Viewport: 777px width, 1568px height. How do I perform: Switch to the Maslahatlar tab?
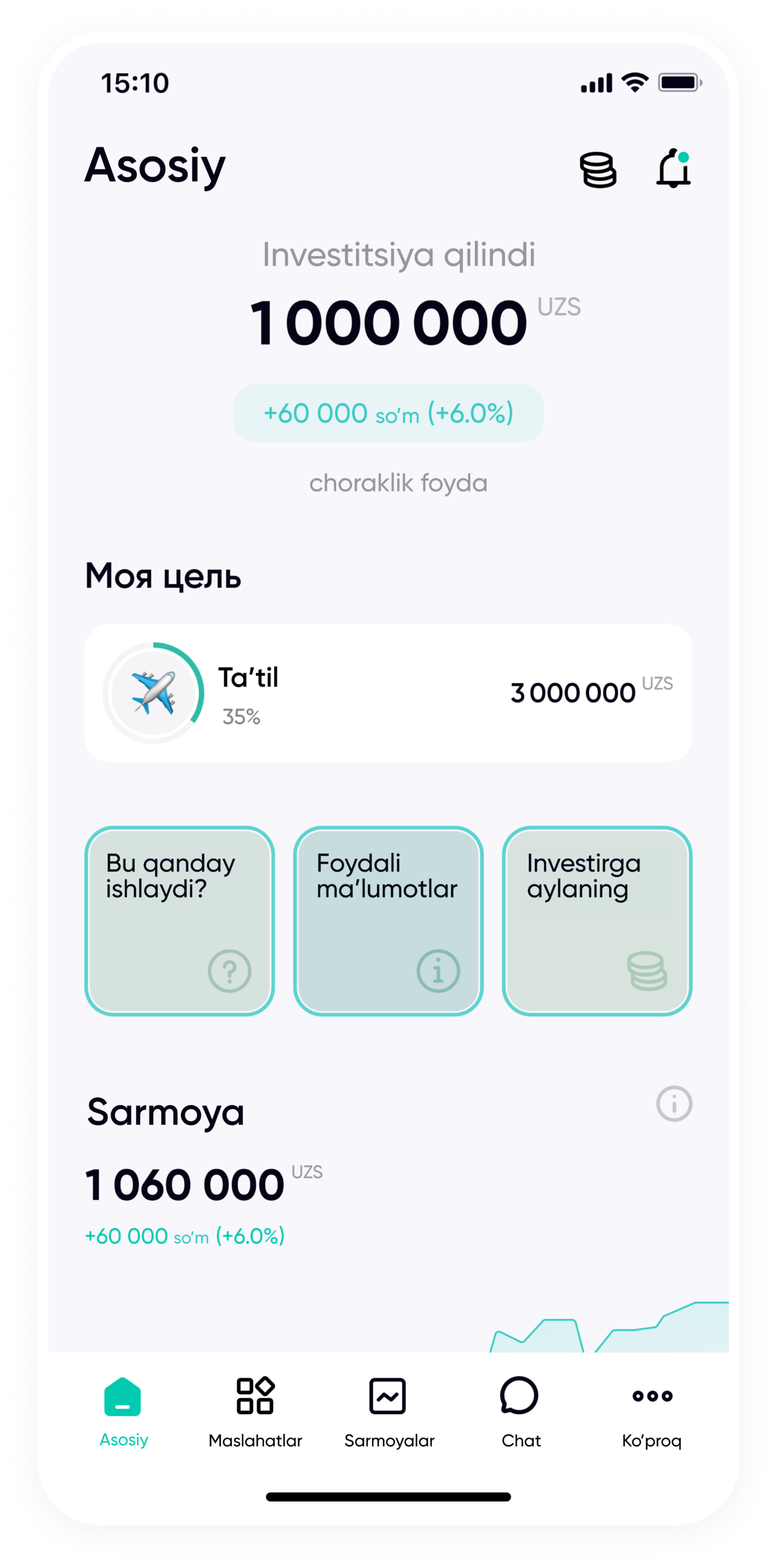(255, 1412)
